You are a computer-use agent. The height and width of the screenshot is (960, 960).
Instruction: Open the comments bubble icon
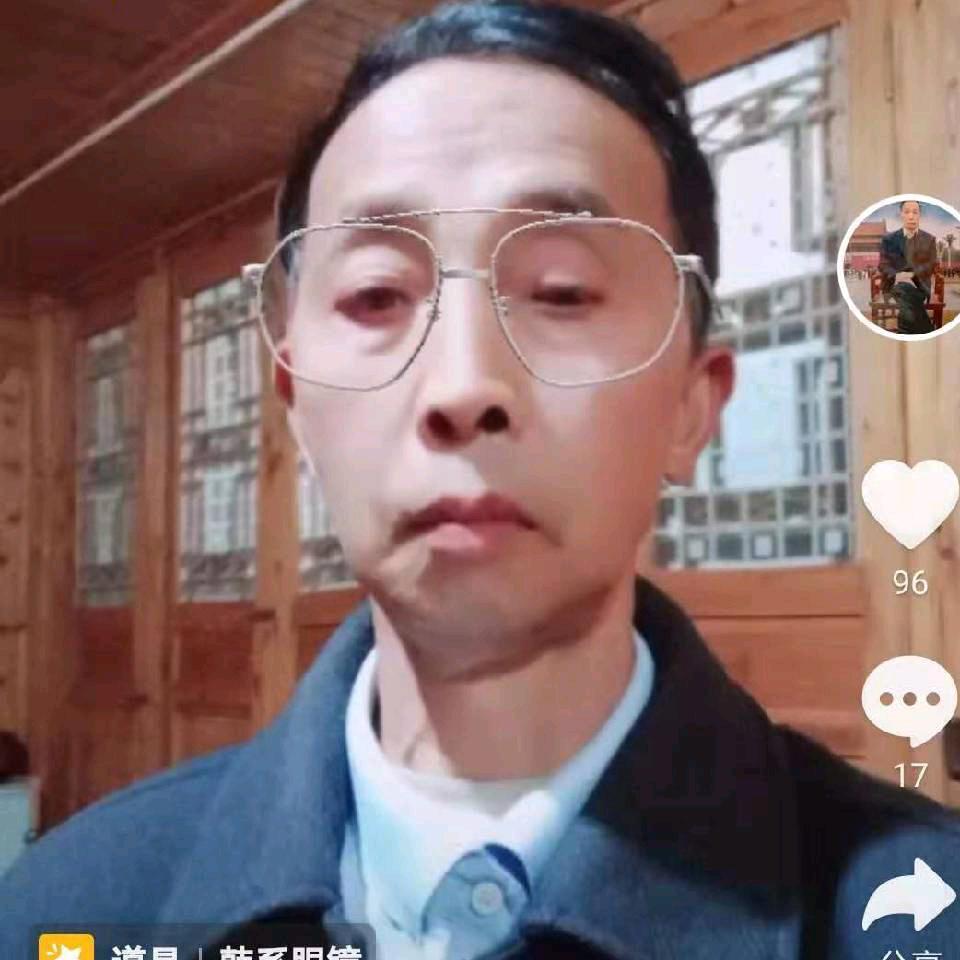click(x=909, y=700)
